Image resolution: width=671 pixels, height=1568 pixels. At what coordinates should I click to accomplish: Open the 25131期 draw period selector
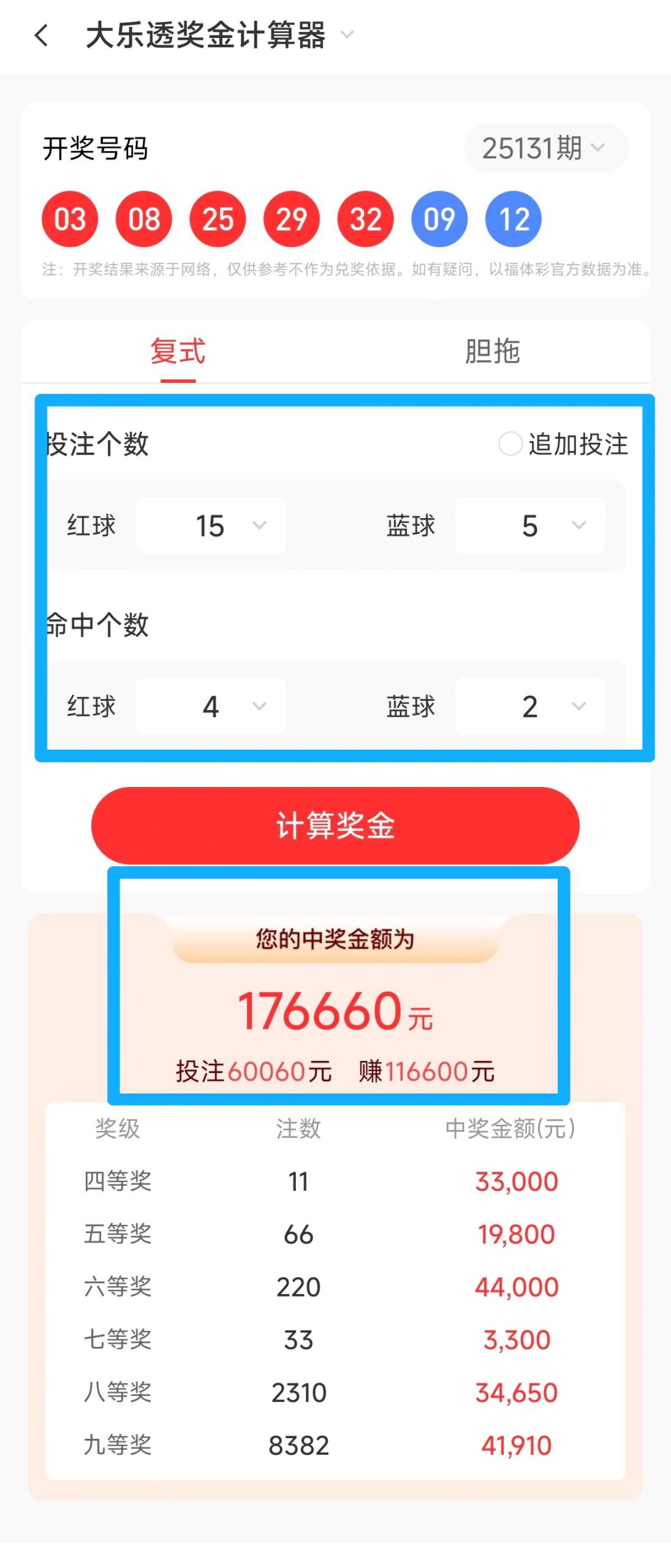point(545,148)
